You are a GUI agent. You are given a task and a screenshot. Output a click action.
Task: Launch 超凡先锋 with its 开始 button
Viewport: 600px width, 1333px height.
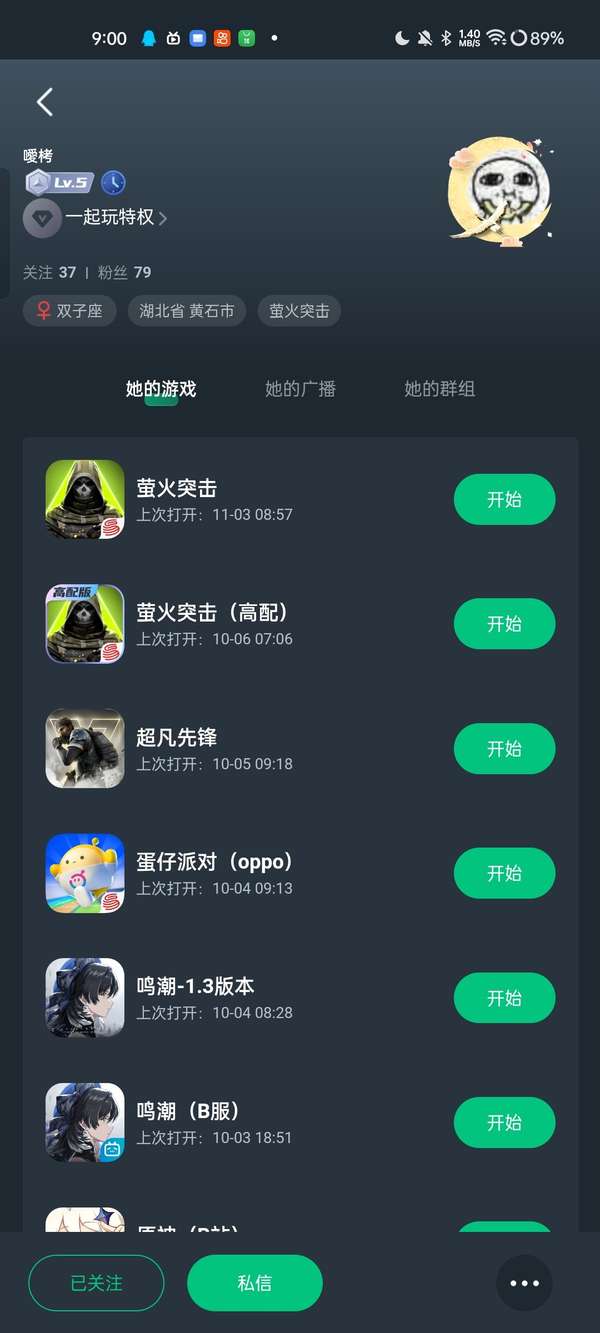tap(504, 748)
